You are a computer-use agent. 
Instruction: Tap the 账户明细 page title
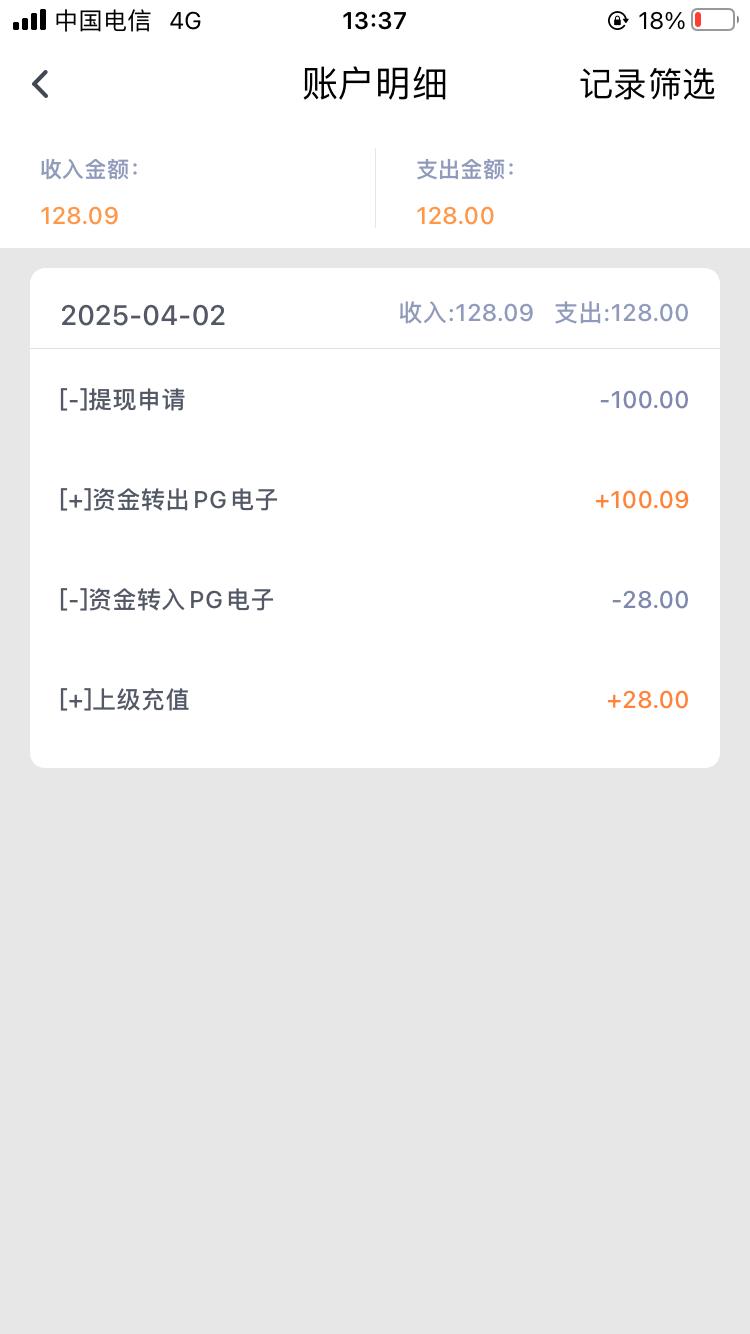pos(375,84)
